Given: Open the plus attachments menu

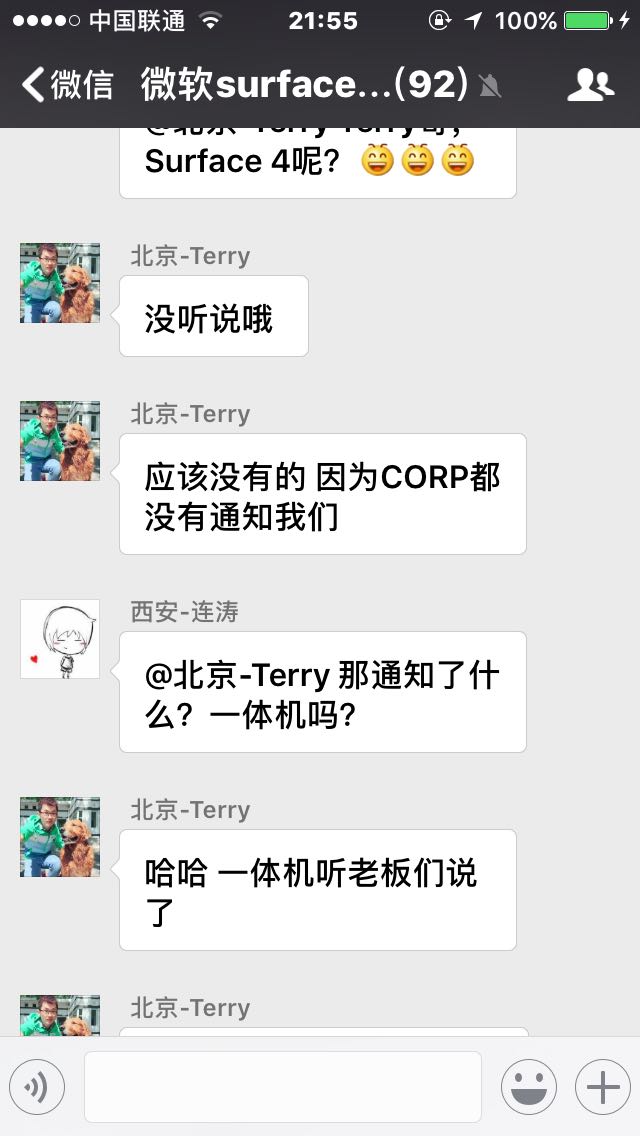Looking at the screenshot, I should [x=602, y=1086].
